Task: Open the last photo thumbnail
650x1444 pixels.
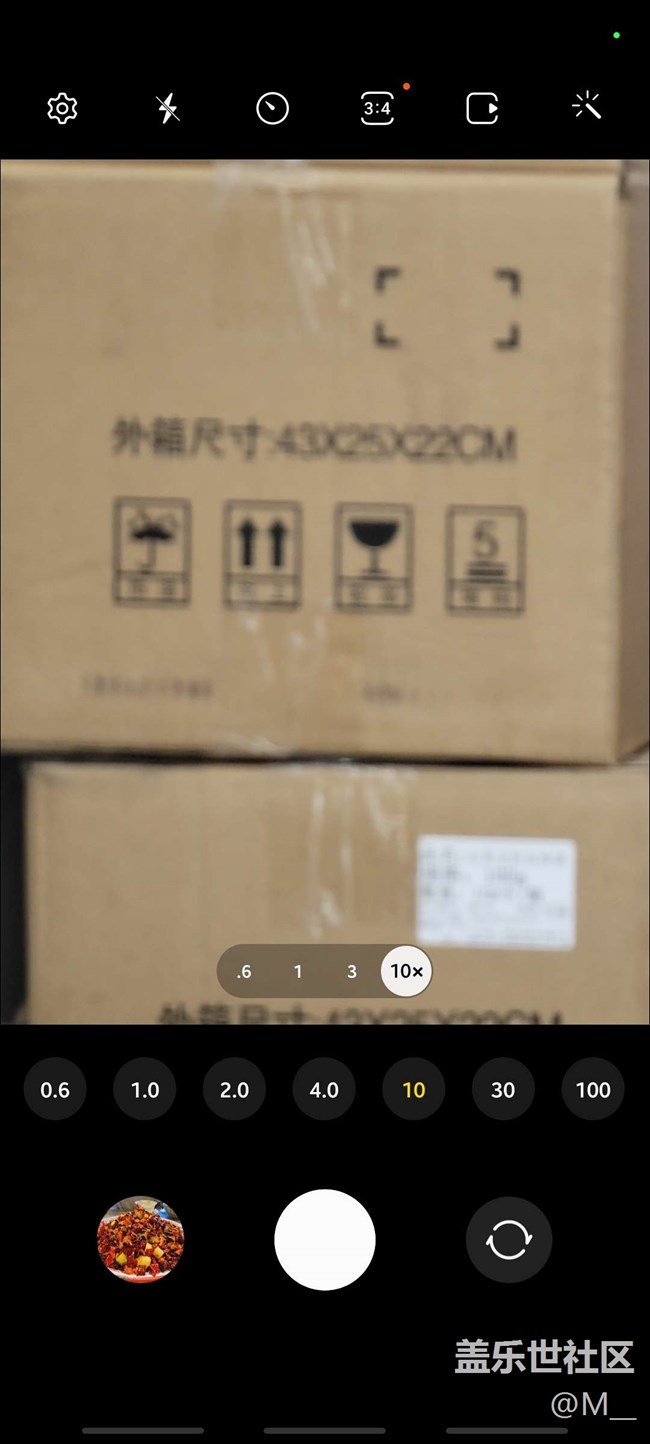Action: [x=141, y=1240]
